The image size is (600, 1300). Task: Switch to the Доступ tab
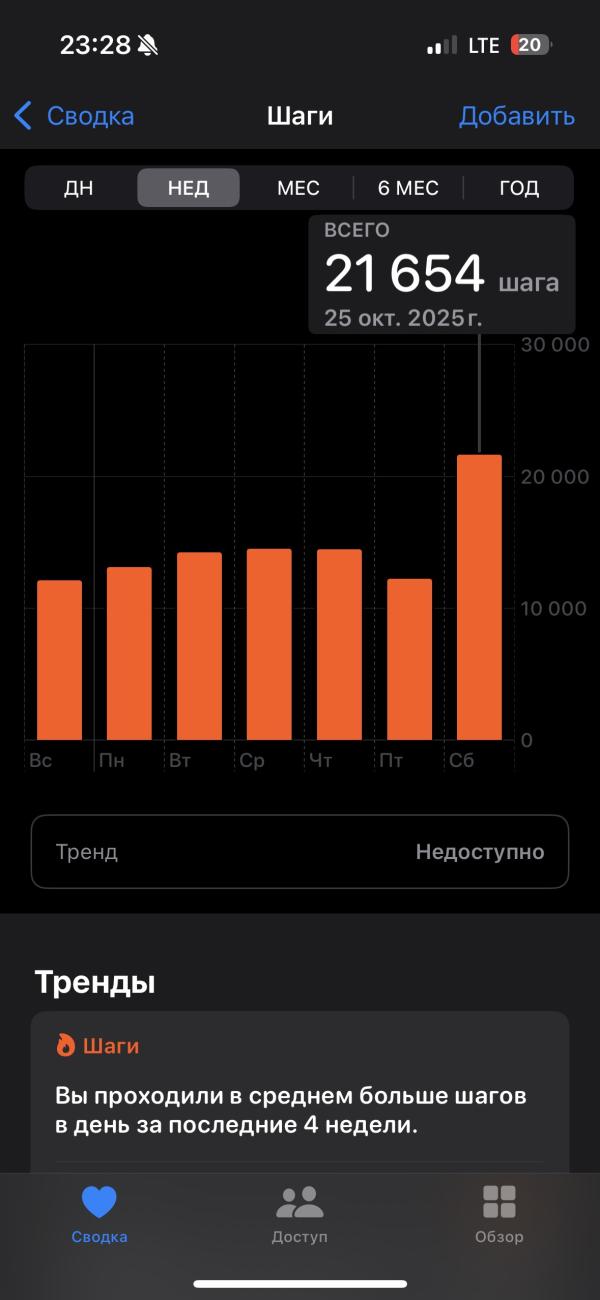[x=299, y=1214]
